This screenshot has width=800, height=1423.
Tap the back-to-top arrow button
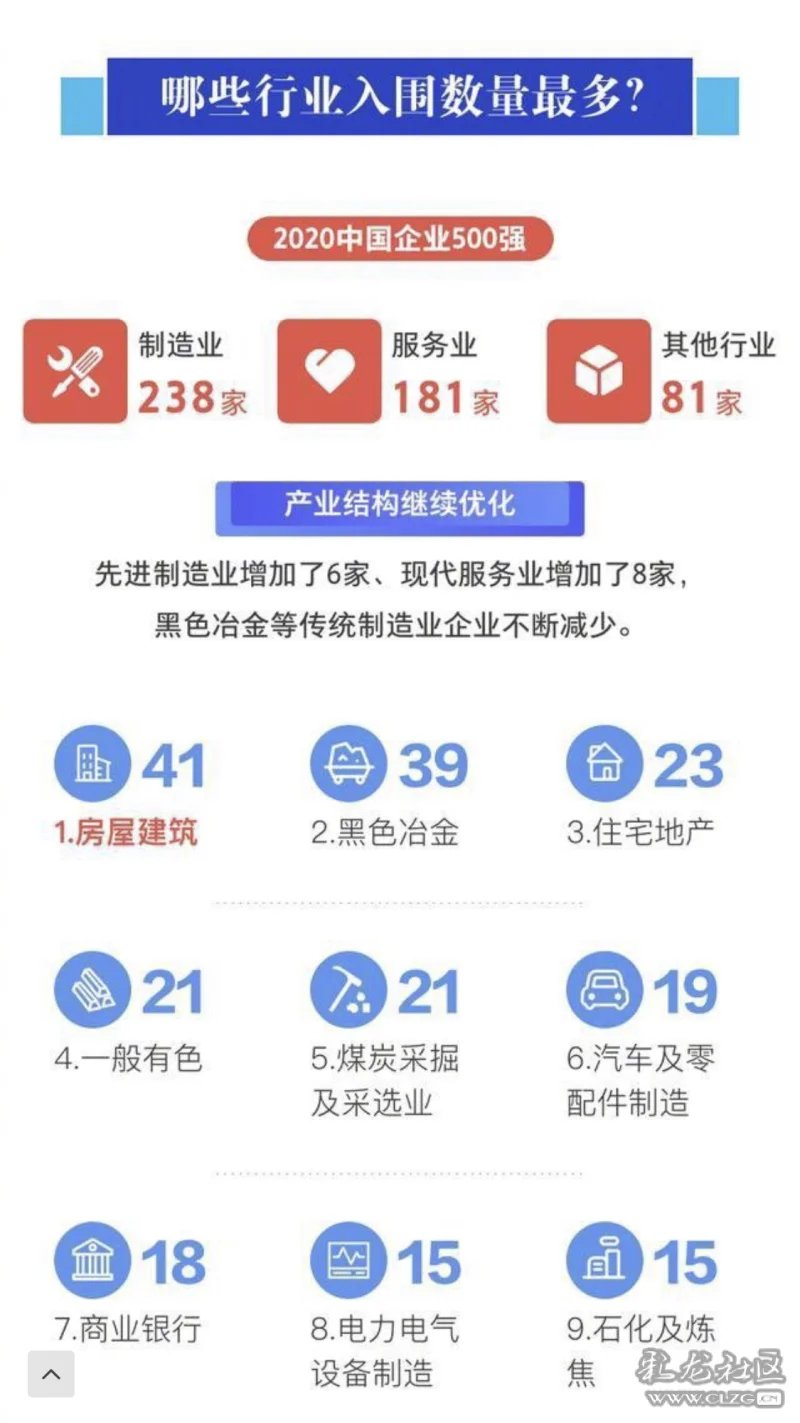[51, 1374]
